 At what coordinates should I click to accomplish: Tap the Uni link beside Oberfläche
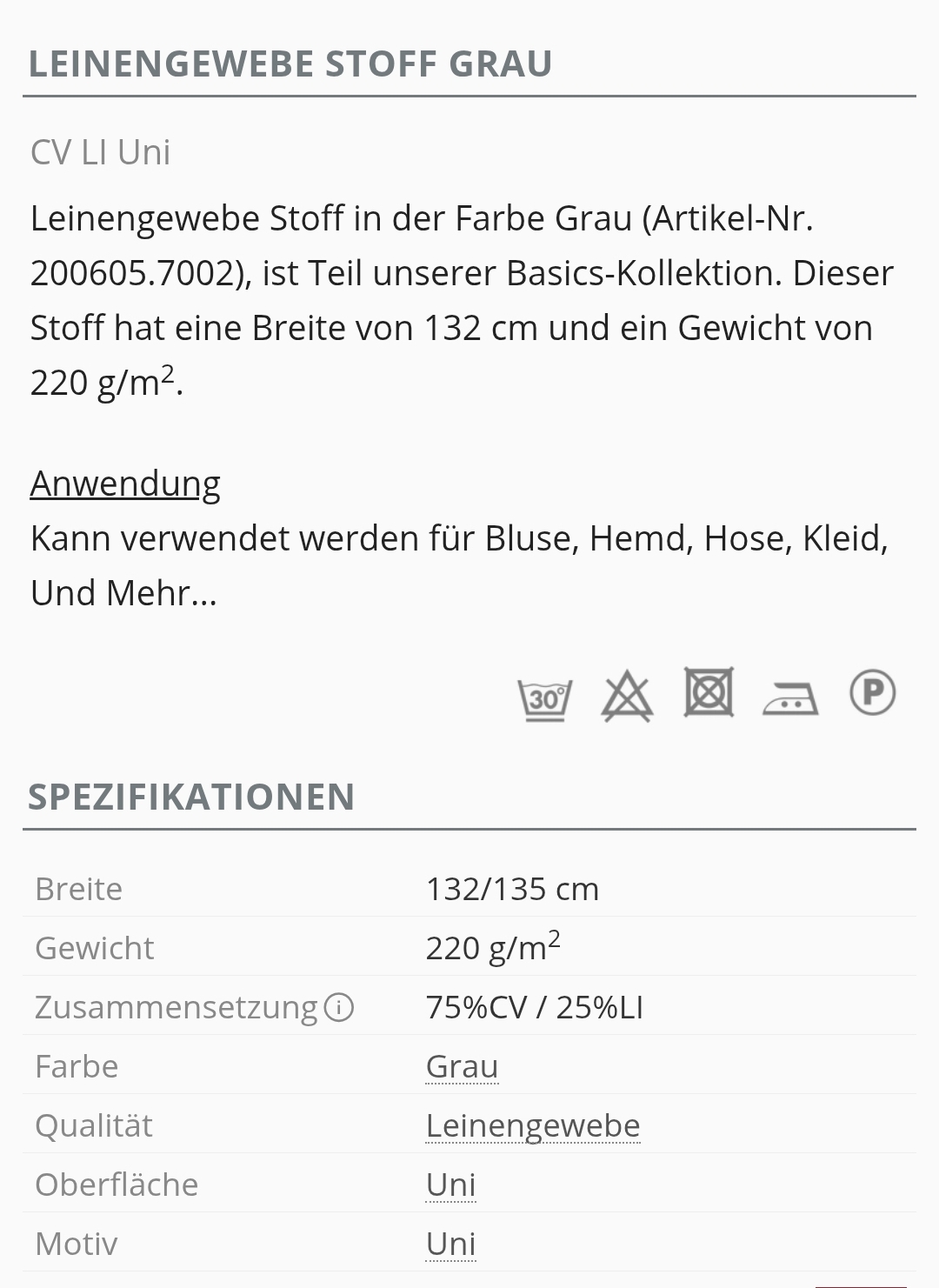click(450, 1185)
